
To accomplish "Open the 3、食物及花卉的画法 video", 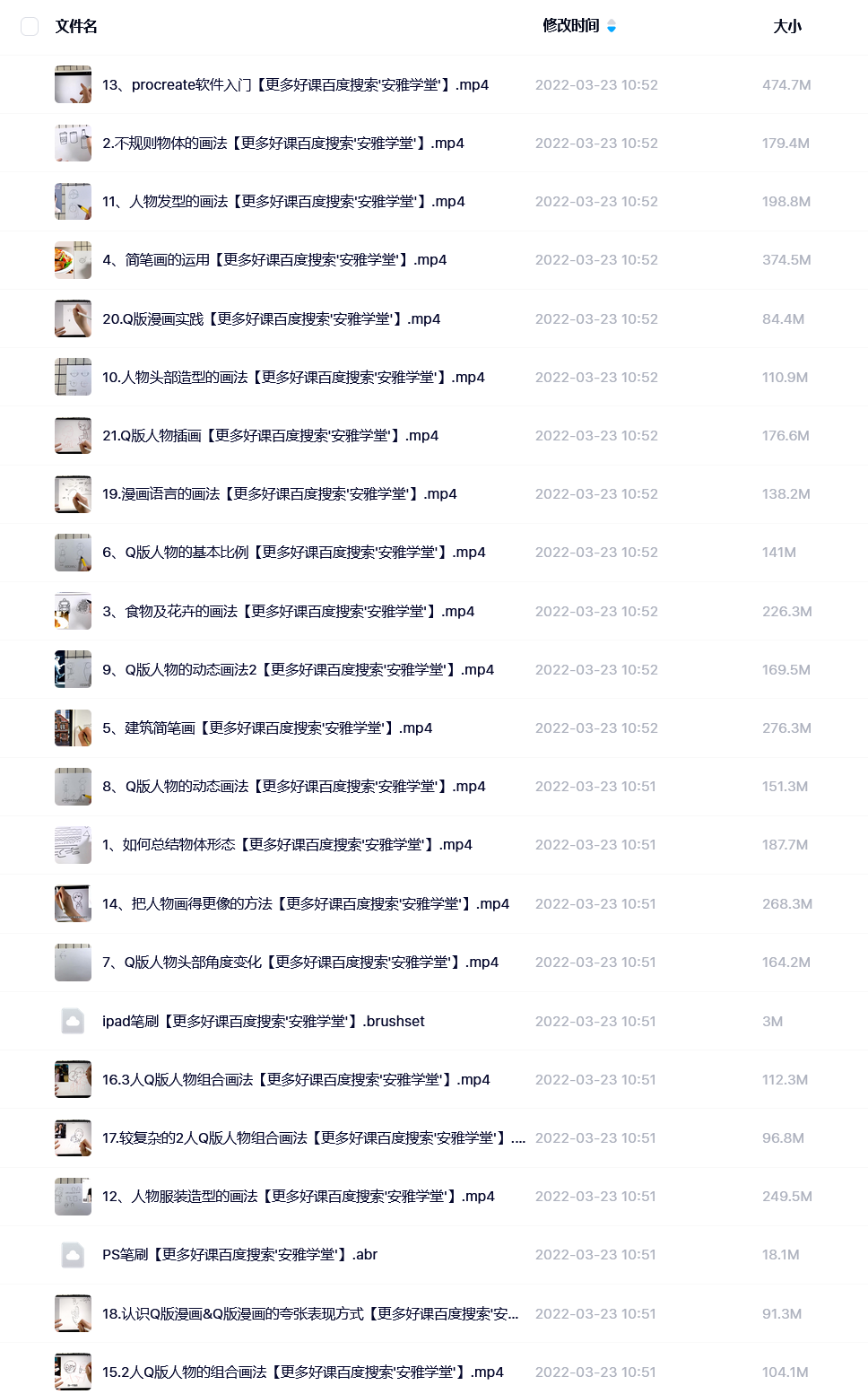I will [x=288, y=612].
